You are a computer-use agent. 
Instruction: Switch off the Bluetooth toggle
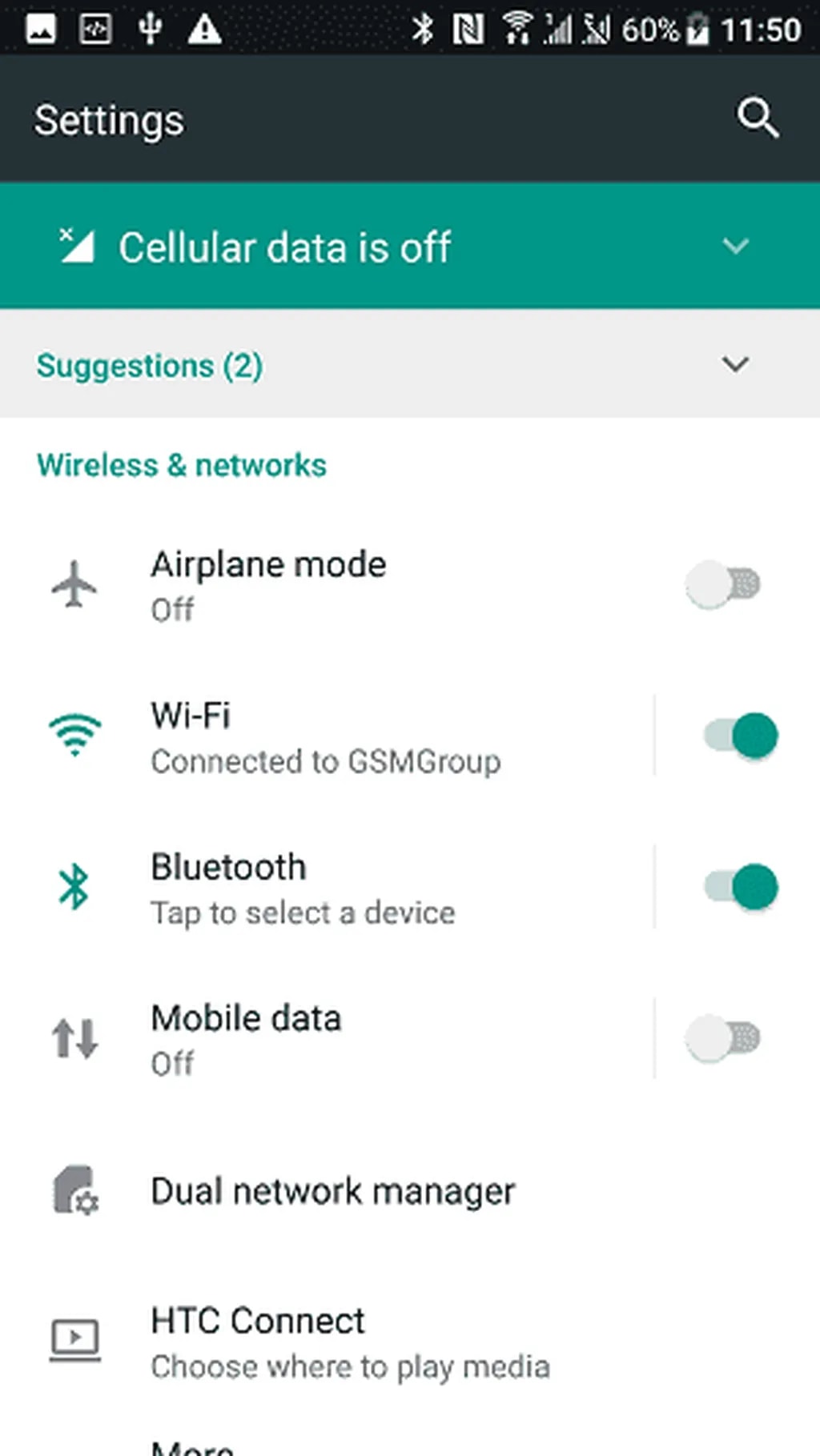click(741, 888)
